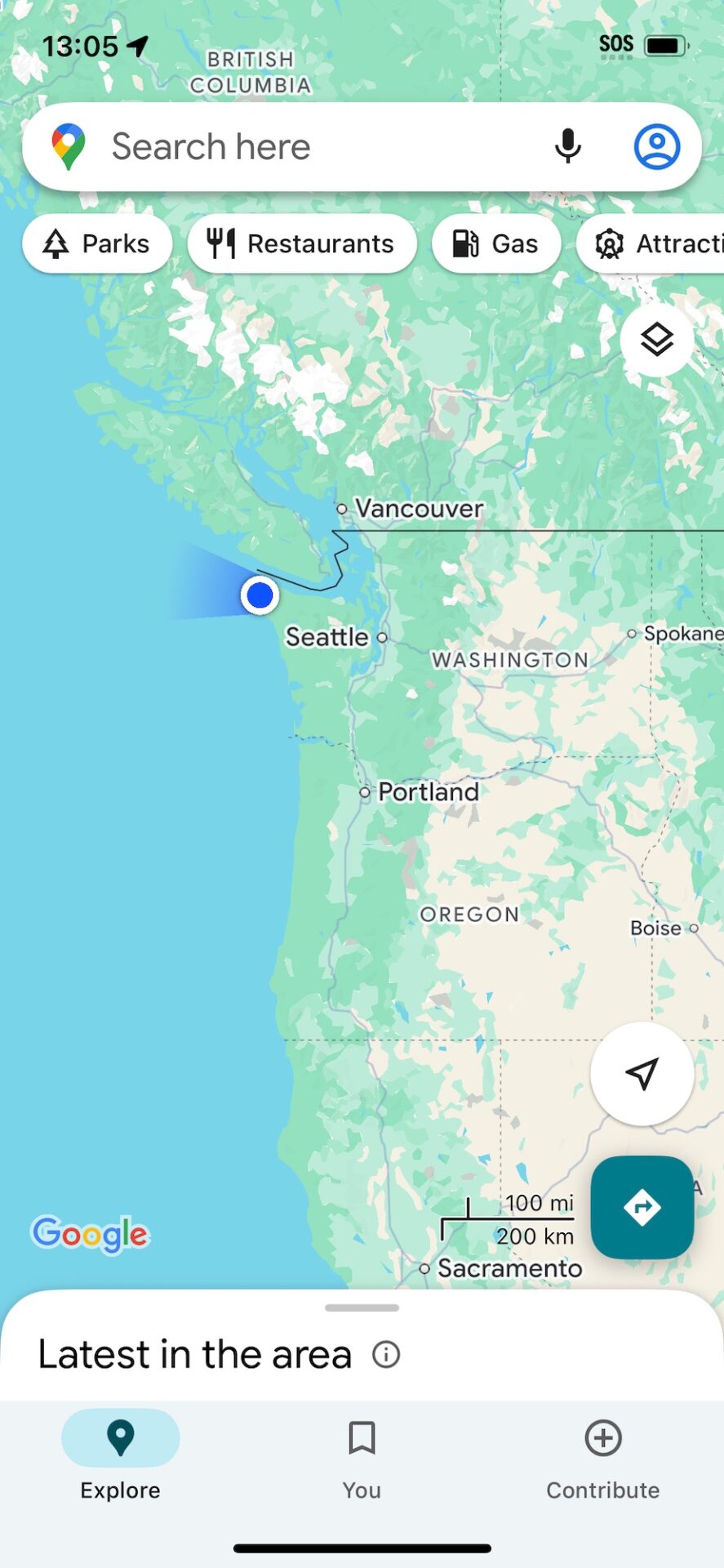Image resolution: width=724 pixels, height=1568 pixels.
Task: Open the map layers button
Action: pyautogui.click(x=657, y=340)
